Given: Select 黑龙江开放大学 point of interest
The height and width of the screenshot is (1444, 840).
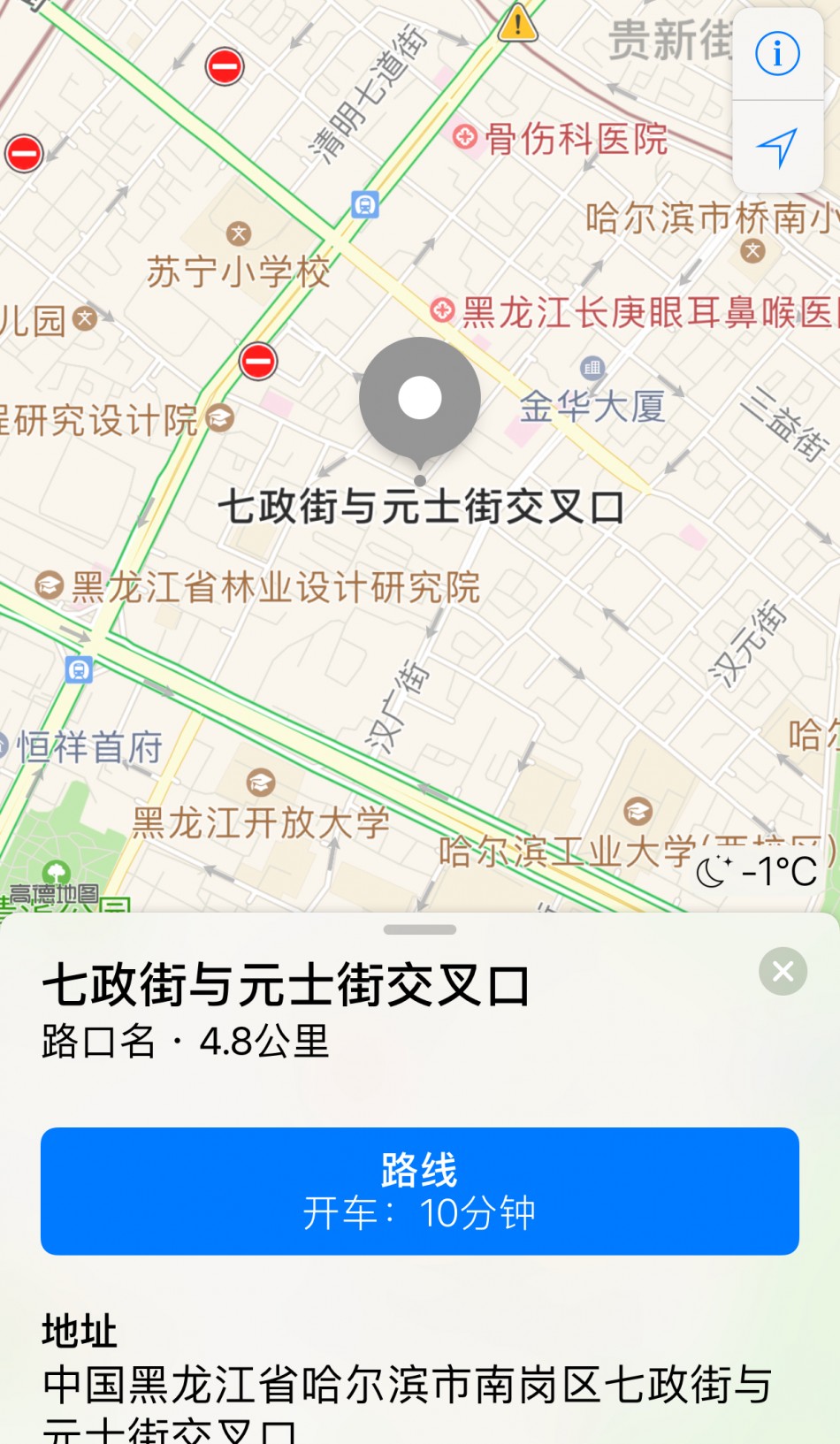Looking at the screenshot, I should click(260, 821).
